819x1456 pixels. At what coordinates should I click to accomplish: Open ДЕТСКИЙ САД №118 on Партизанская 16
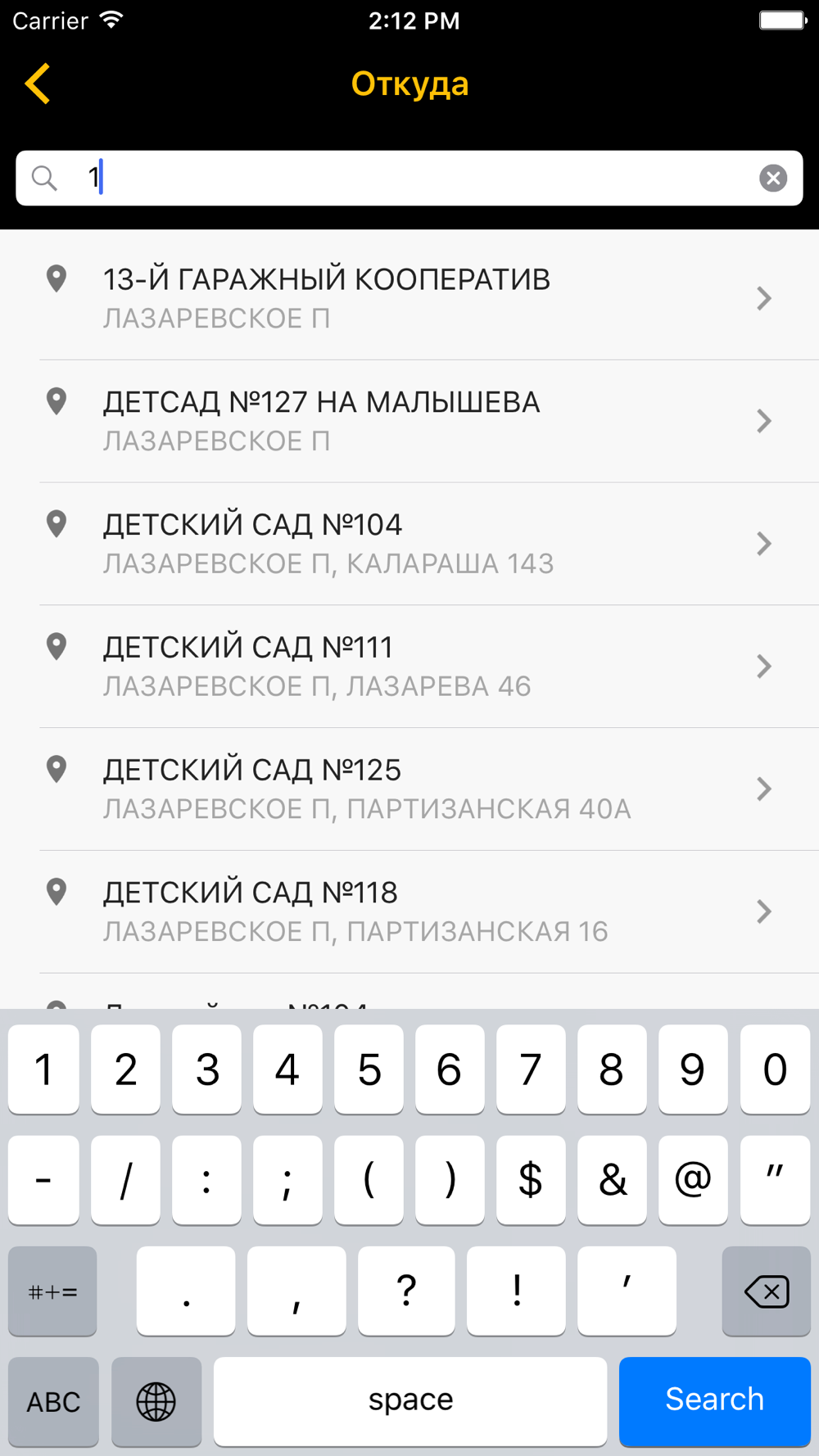409,911
